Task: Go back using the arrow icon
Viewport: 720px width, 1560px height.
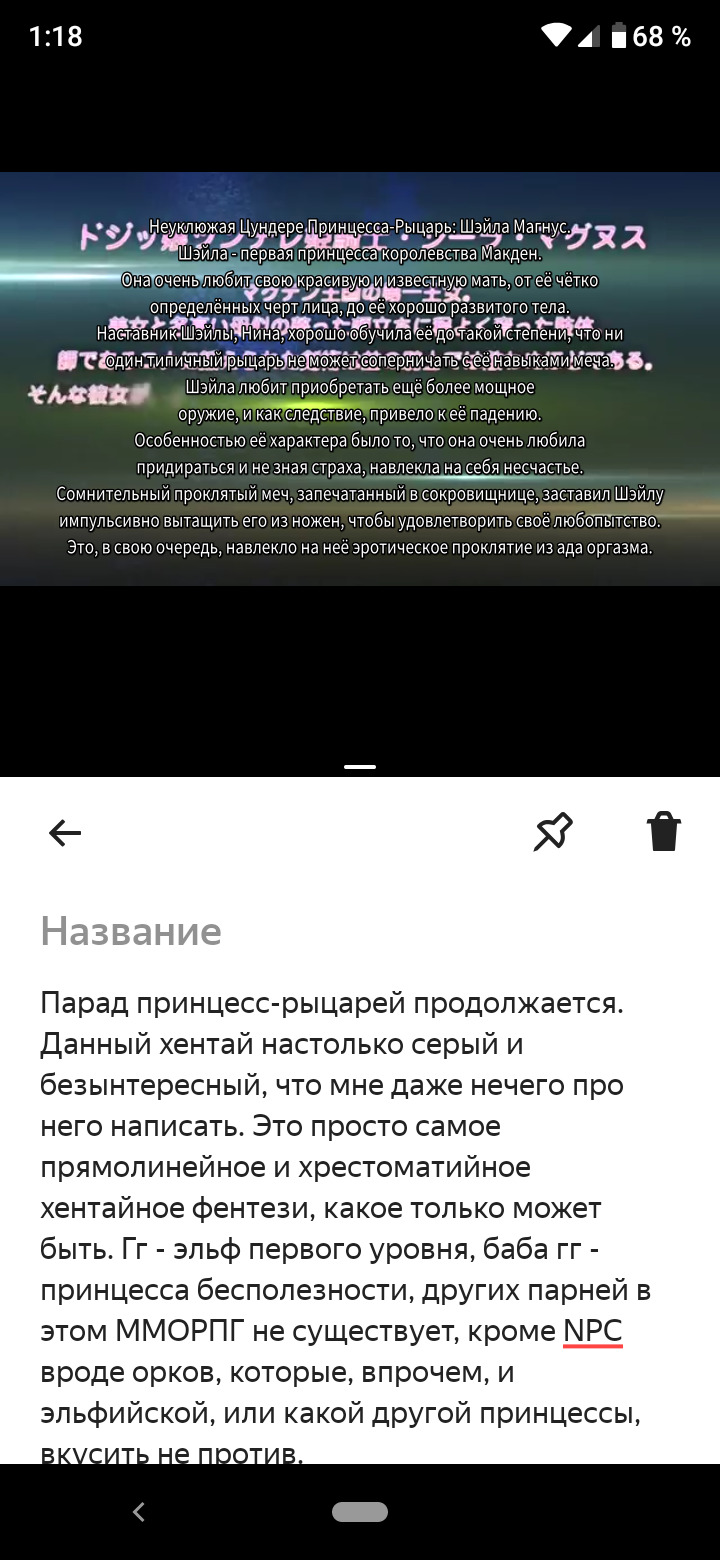Action: click(x=65, y=832)
